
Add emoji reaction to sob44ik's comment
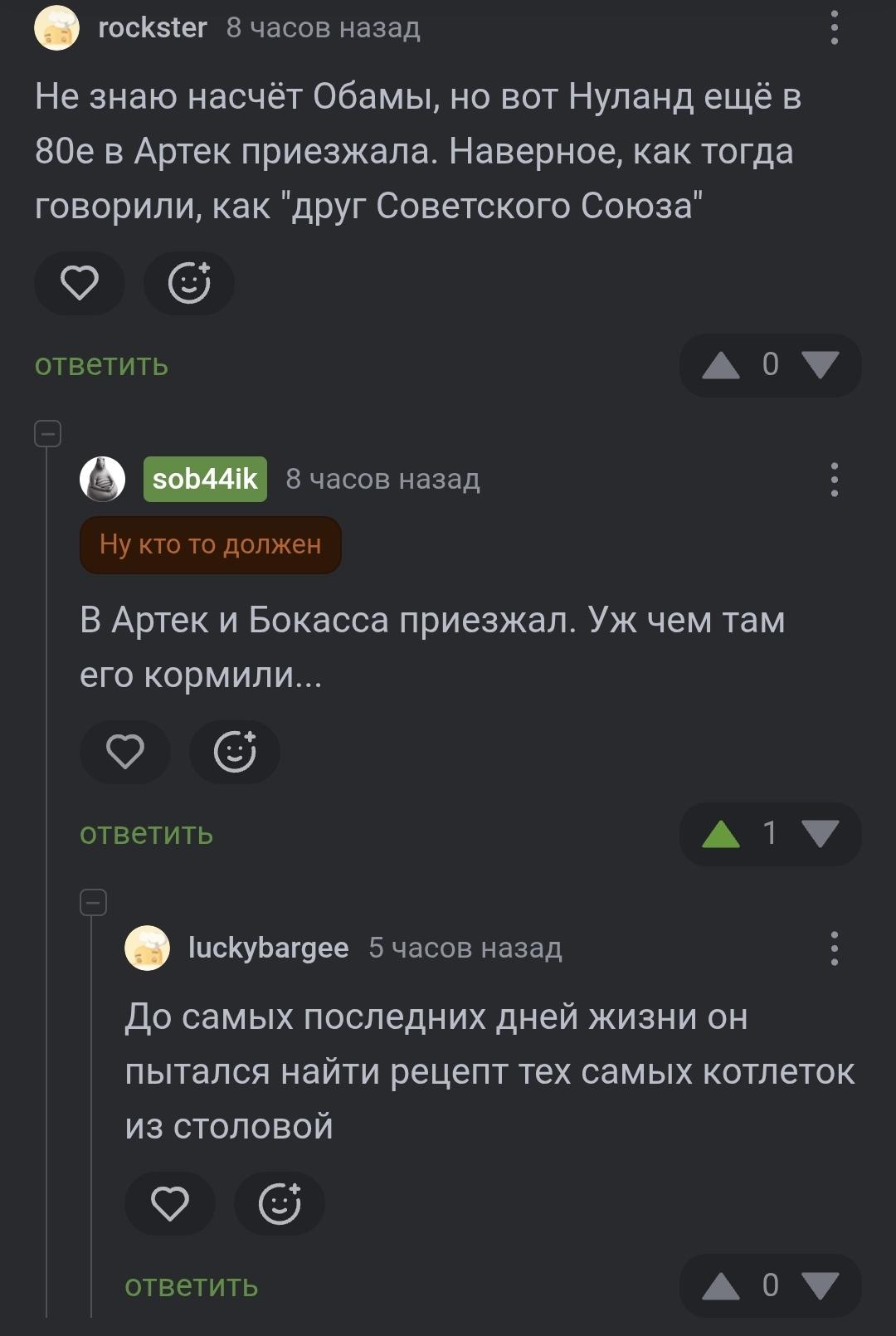pos(235,752)
